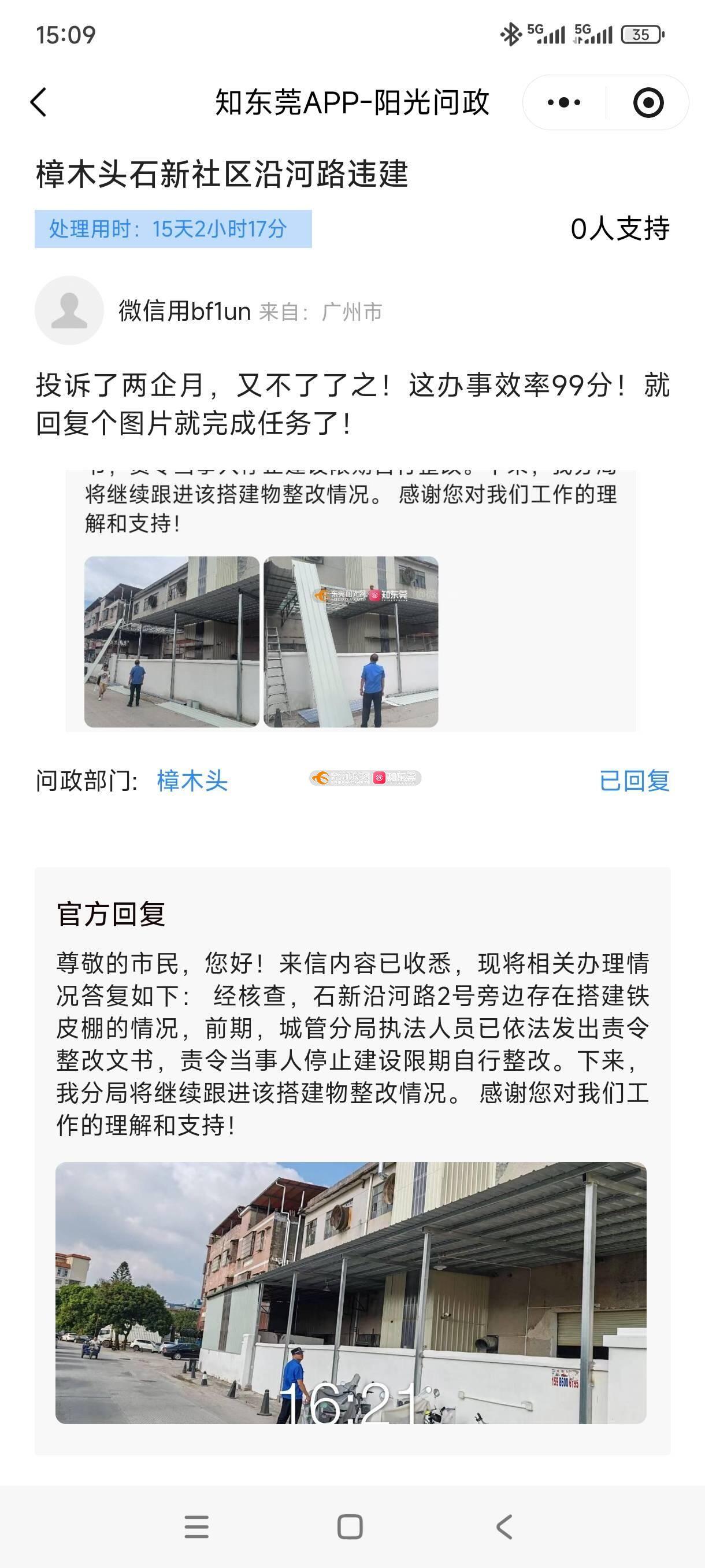705x1568 pixels.
Task: Open the mini program more options menu
Action: (564, 102)
